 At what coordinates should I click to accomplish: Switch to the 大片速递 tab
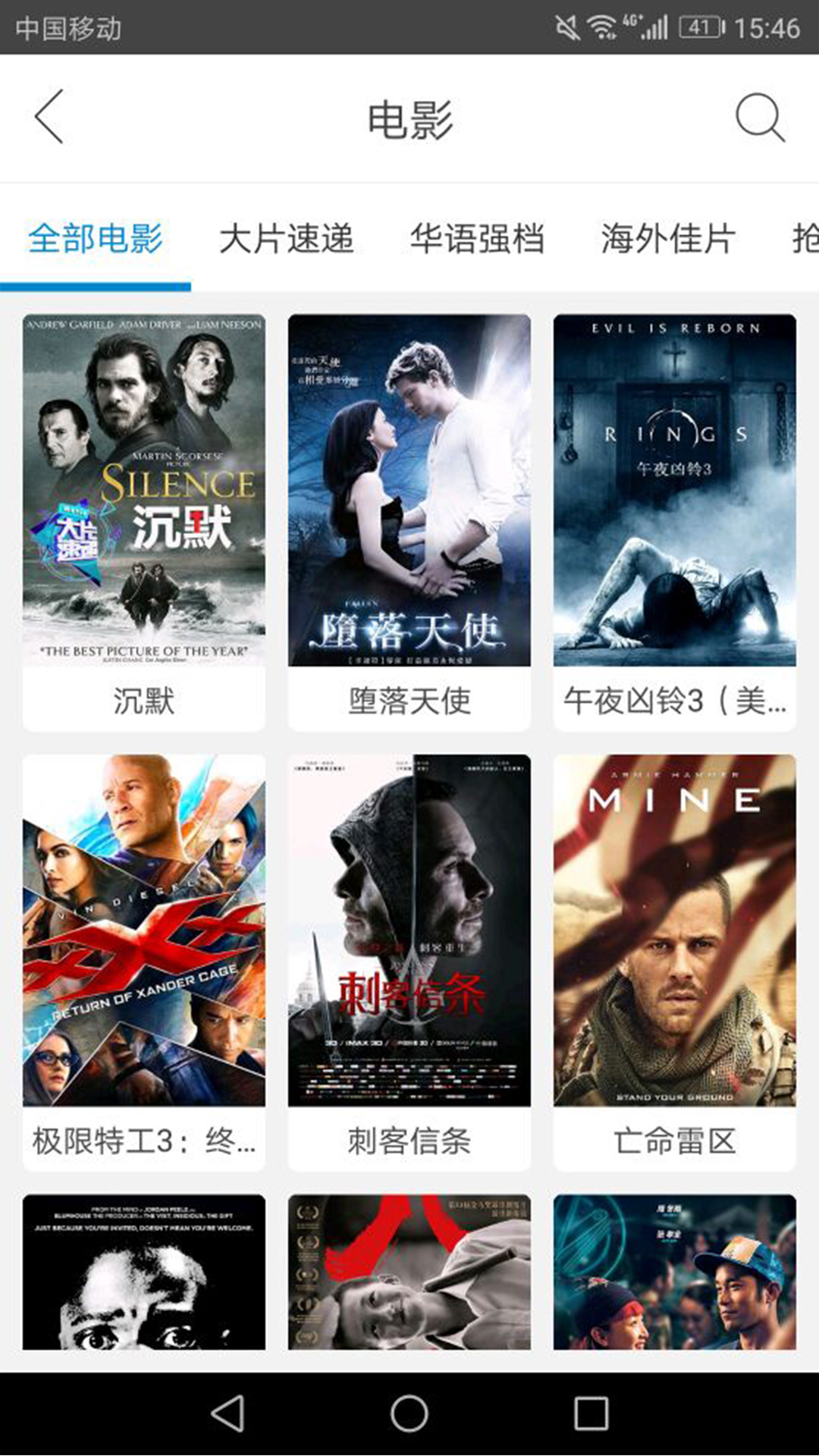tap(287, 239)
